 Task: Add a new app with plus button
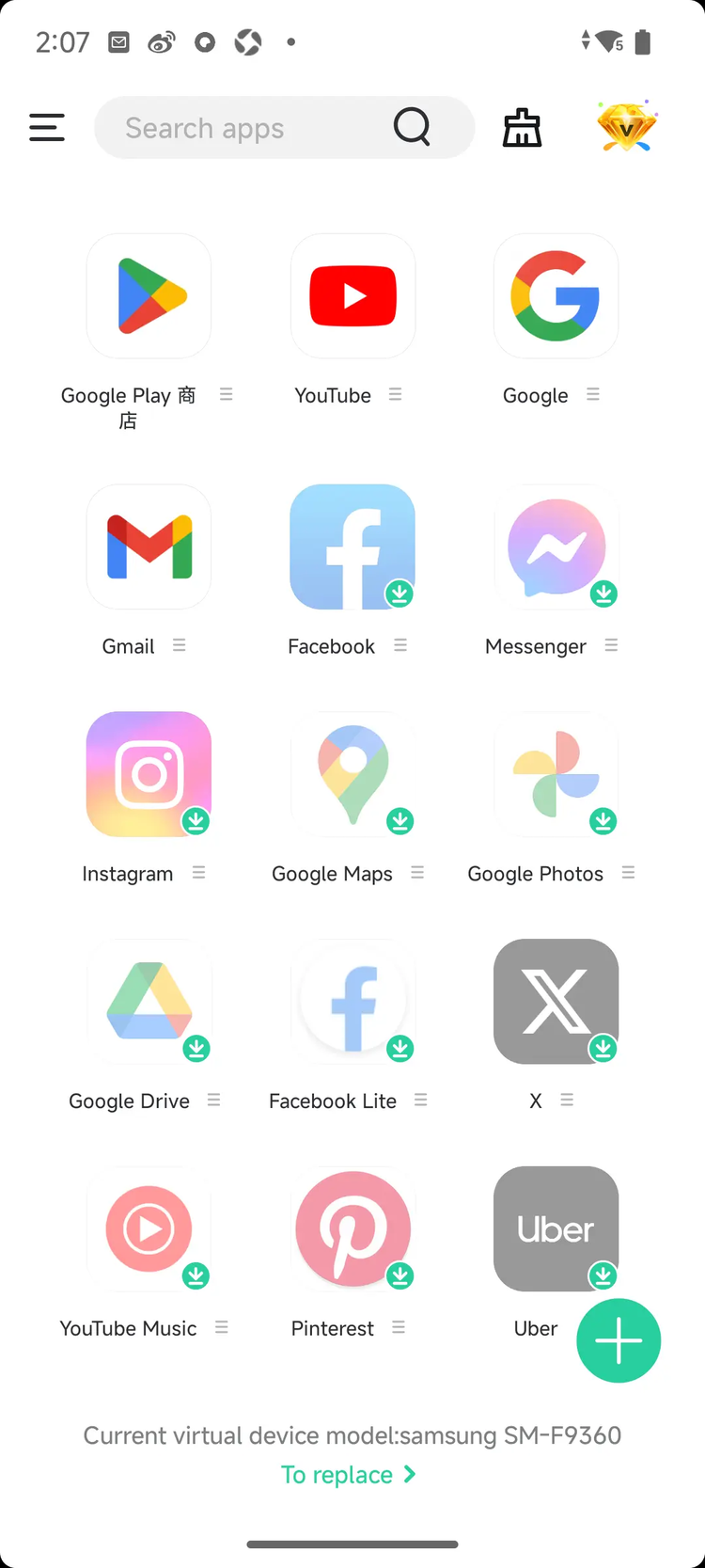619,1340
